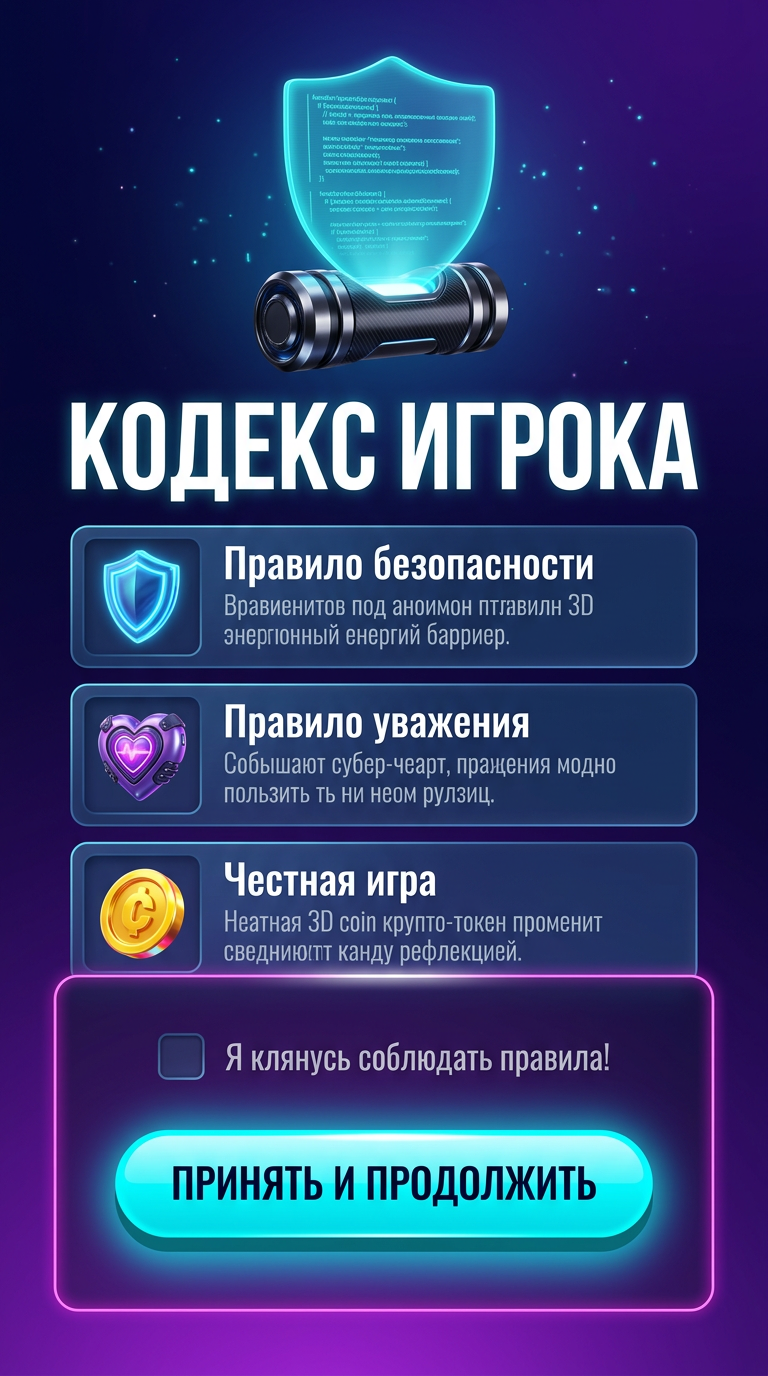Check the Я клянусь соблюдать правила box
768x1376 pixels.
181,1057
